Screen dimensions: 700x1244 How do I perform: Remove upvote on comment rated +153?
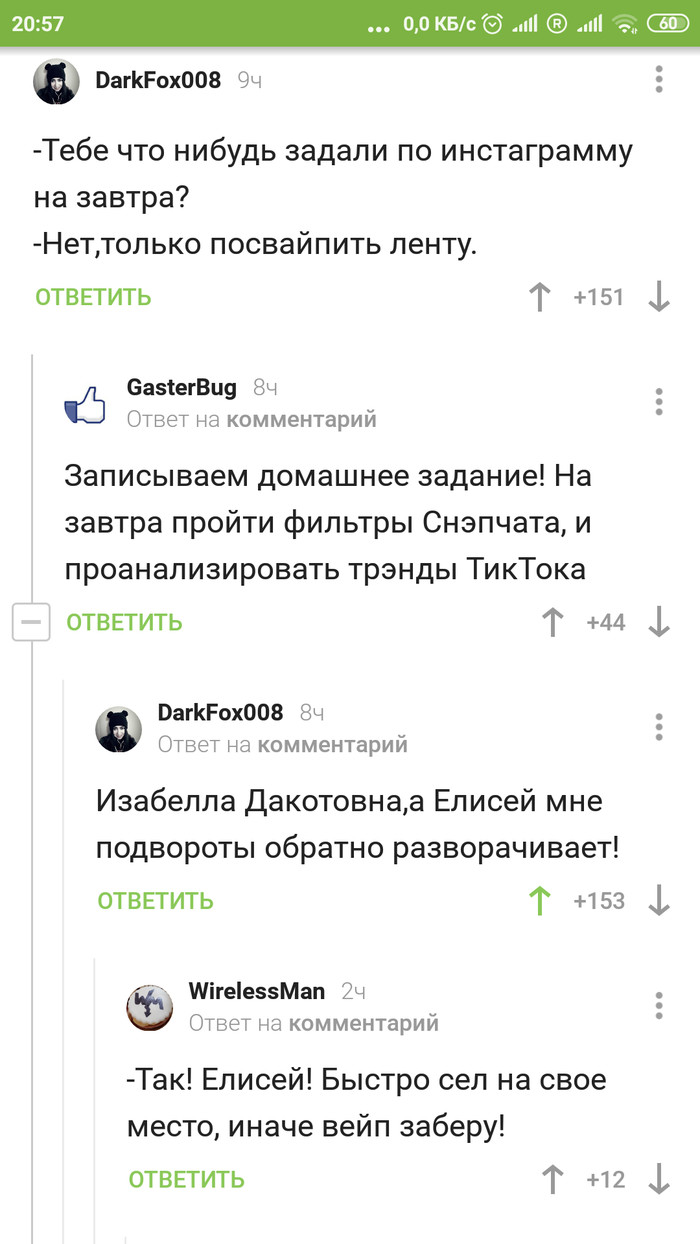[x=540, y=901]
